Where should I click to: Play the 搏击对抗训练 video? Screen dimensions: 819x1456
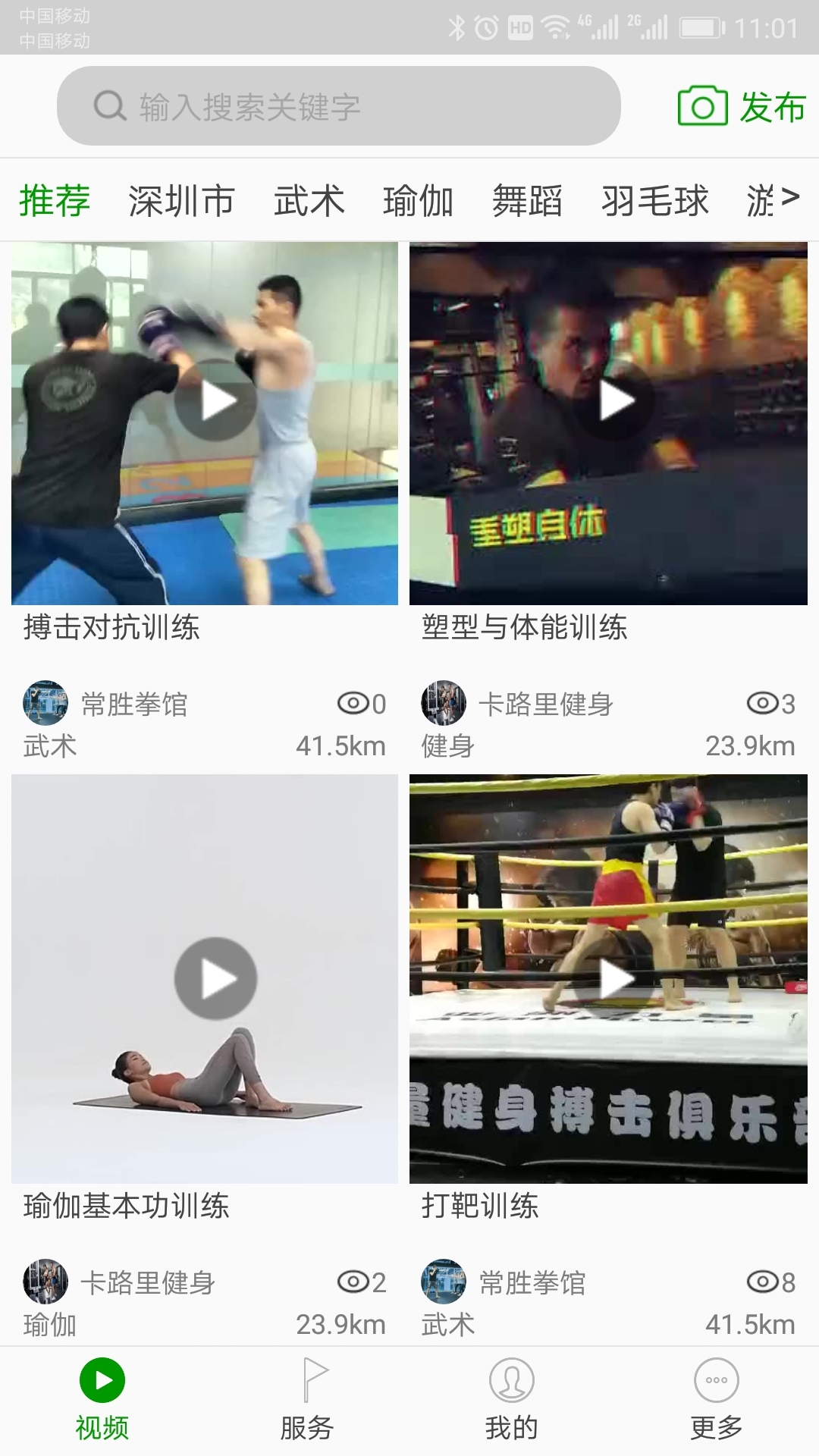point(216,400)
